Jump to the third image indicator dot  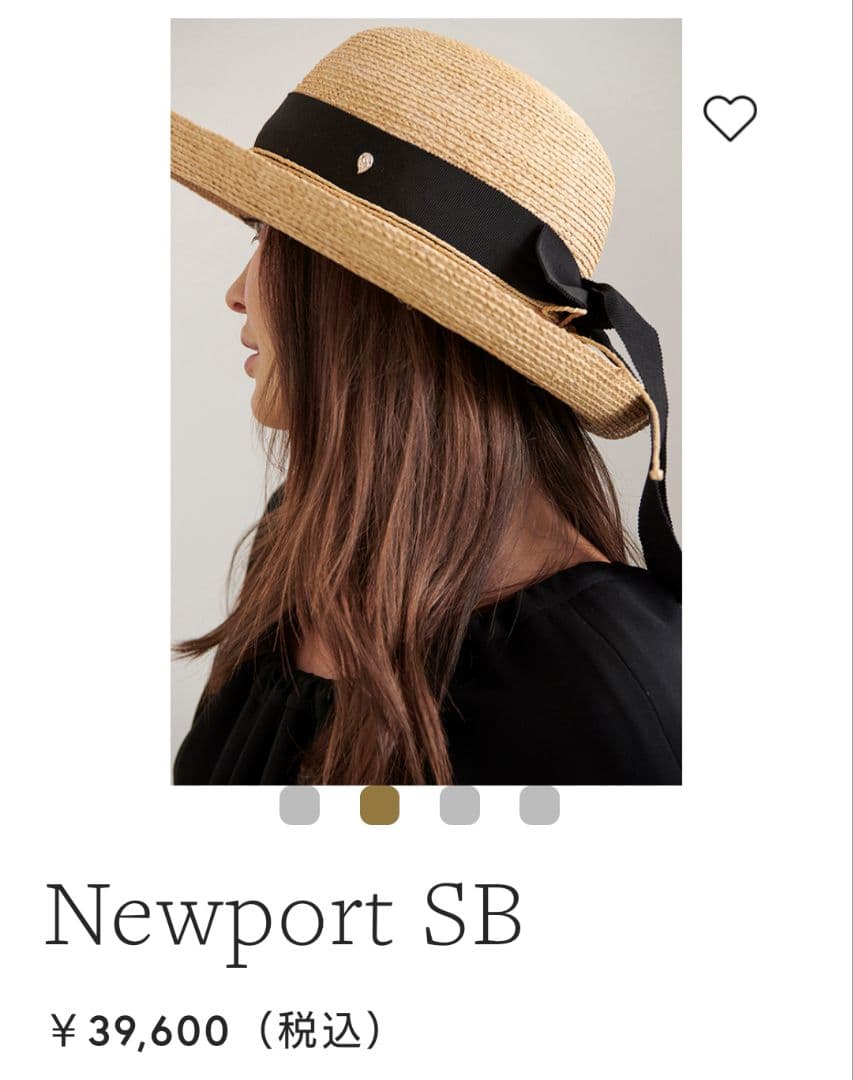[x=459, y=806]
